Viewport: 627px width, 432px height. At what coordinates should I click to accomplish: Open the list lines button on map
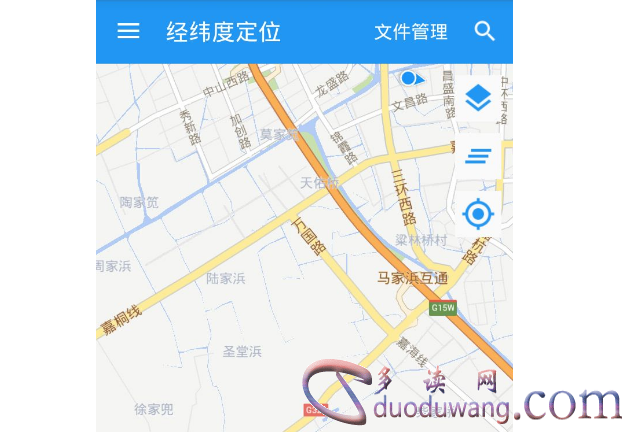pos(478,155)
